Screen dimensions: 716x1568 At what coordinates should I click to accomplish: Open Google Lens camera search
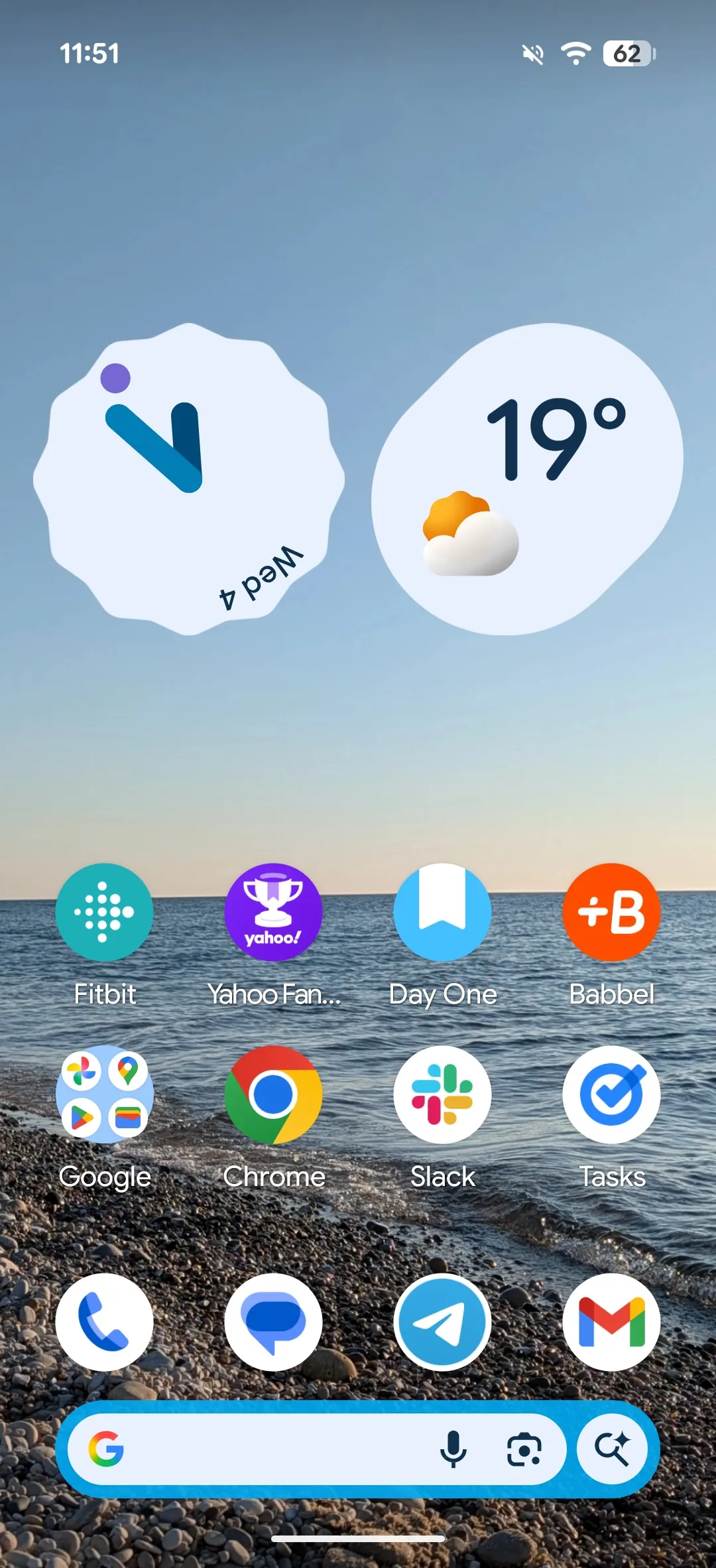pyautogui.click(x=524, y=1449)
